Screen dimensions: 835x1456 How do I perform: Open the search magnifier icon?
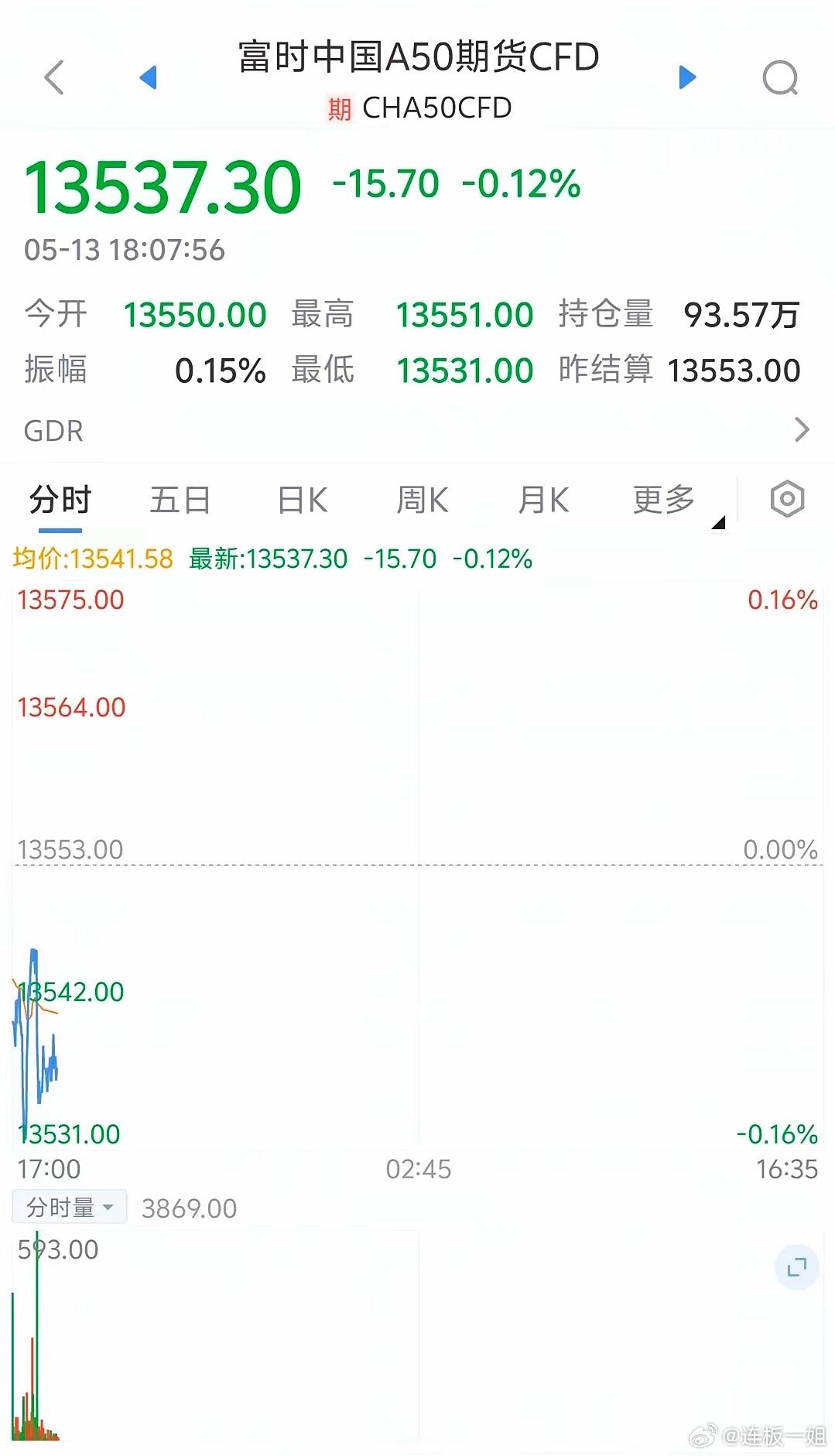[779, 77]
